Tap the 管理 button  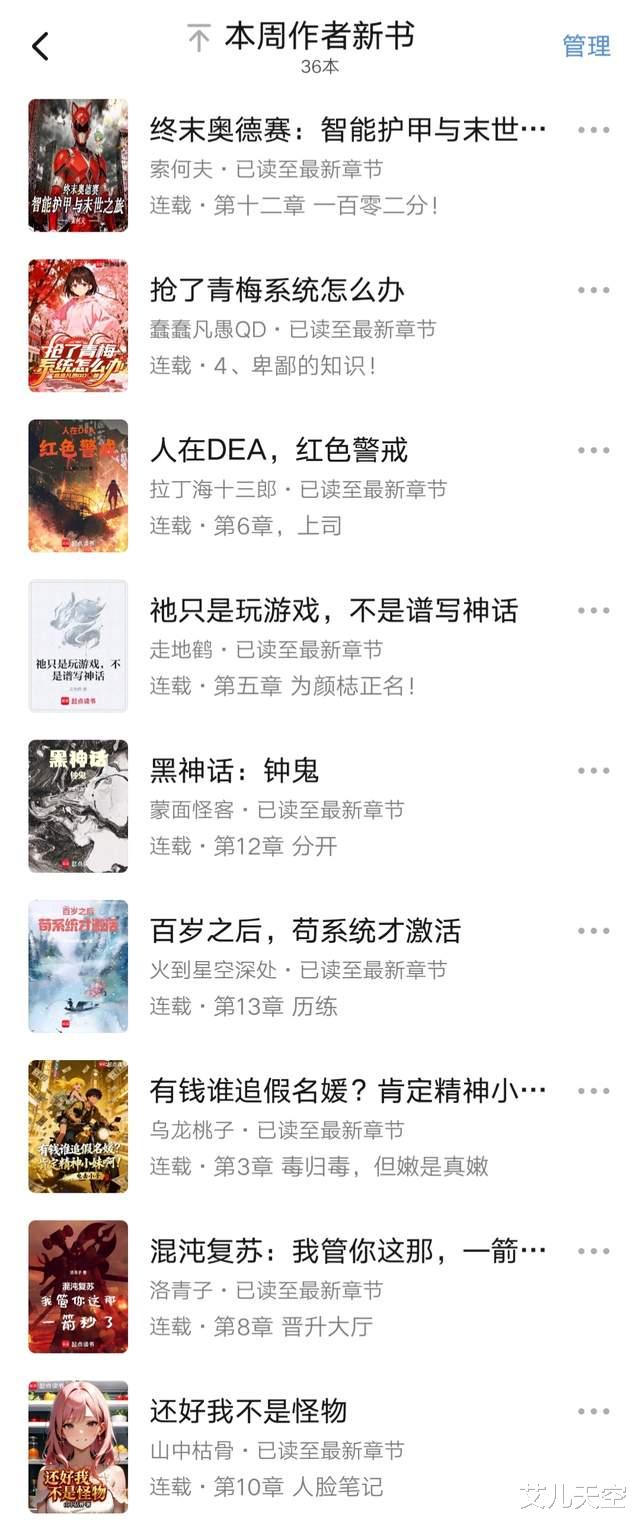coord(586,46)
